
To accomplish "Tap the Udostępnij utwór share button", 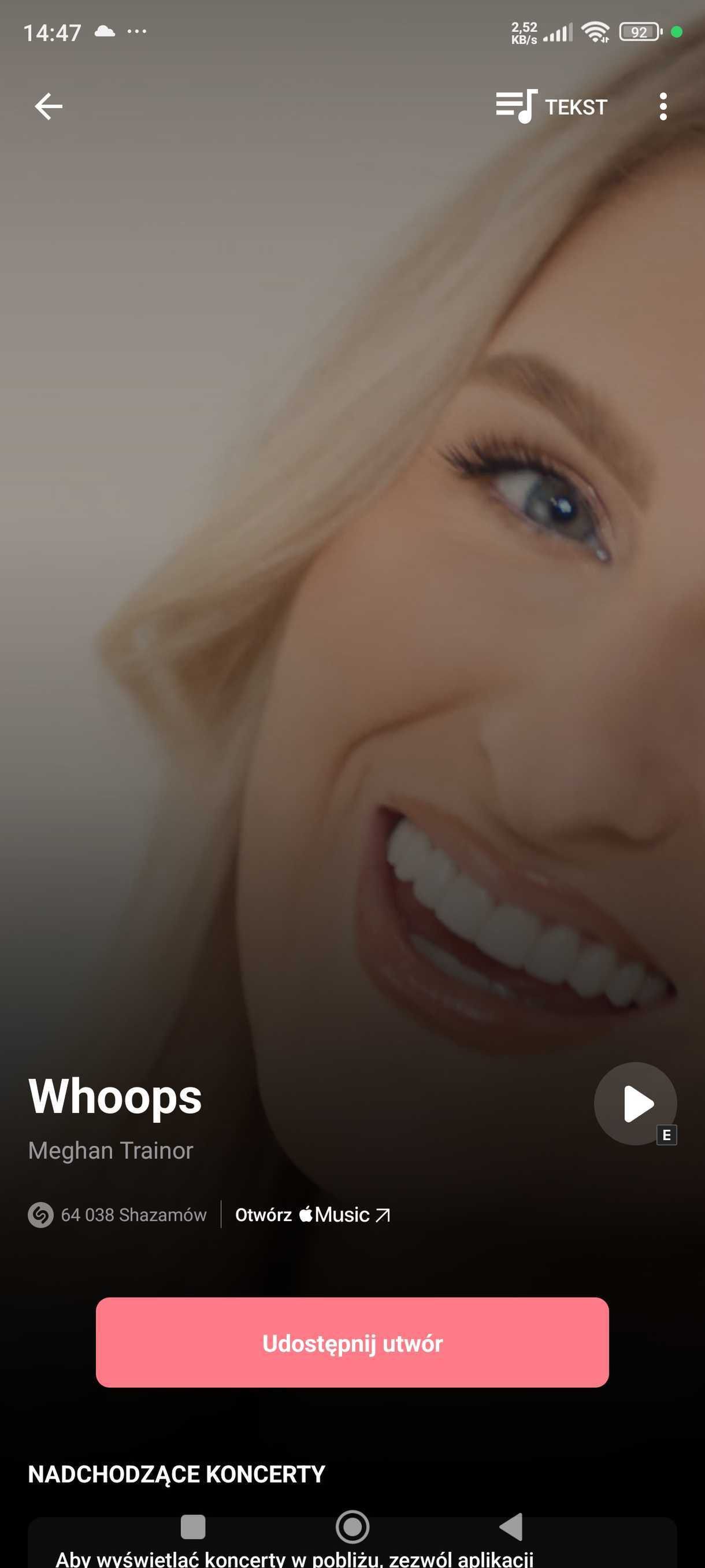I will pyautogui.click(x=352, y=1342).
